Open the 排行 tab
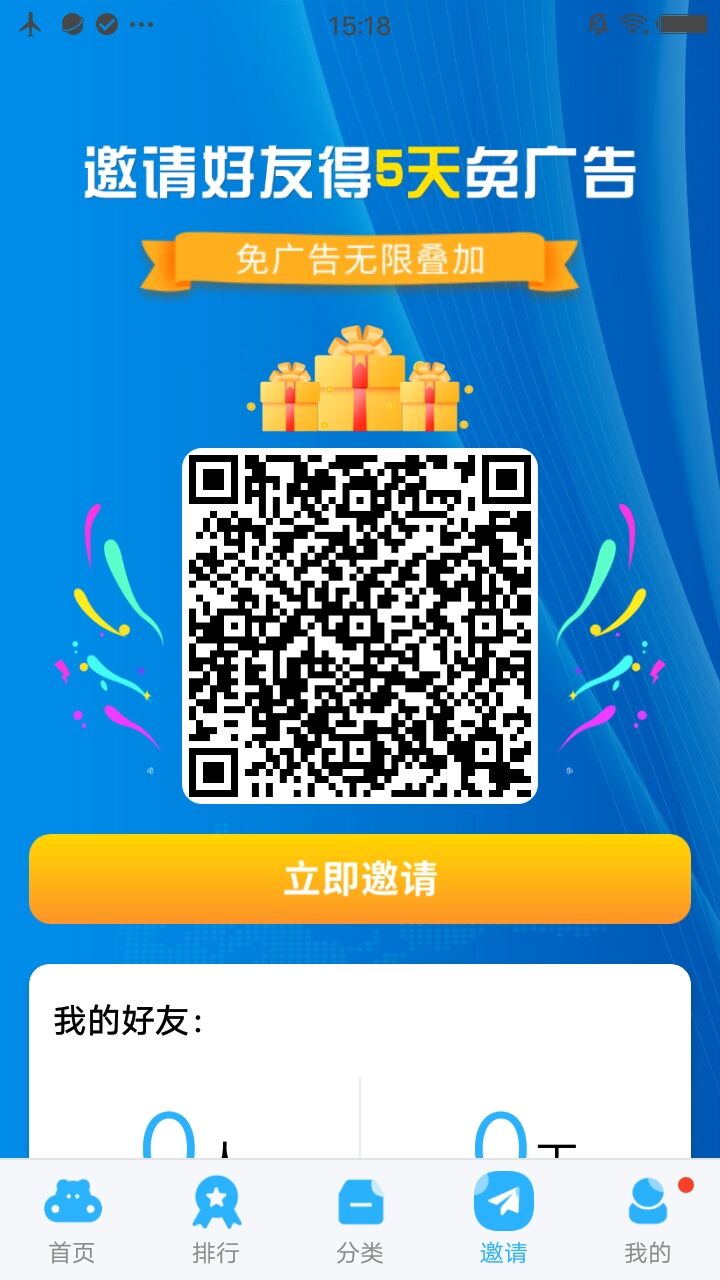 pos(216,1220)
